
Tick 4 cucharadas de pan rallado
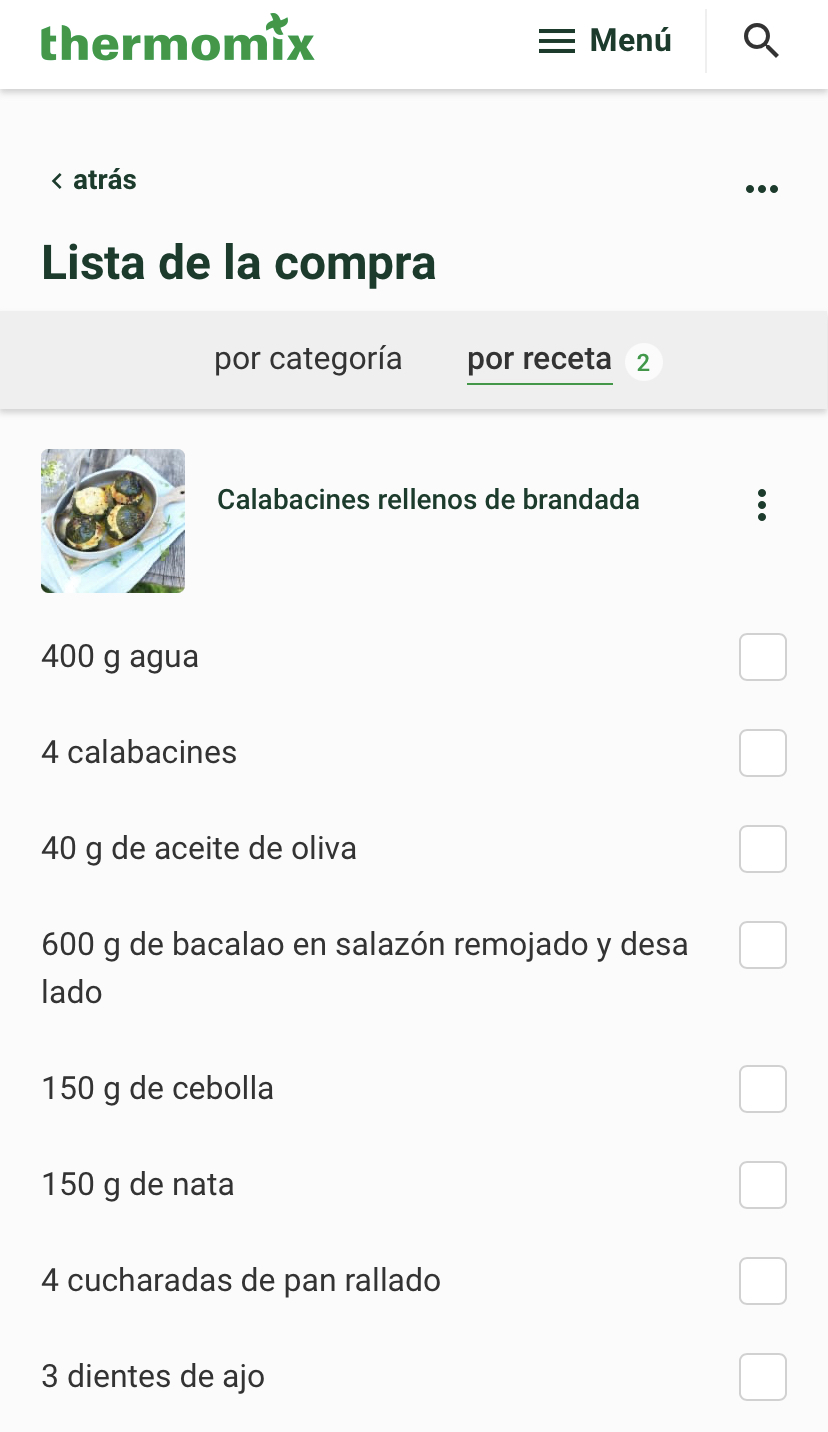point(762,1281)
